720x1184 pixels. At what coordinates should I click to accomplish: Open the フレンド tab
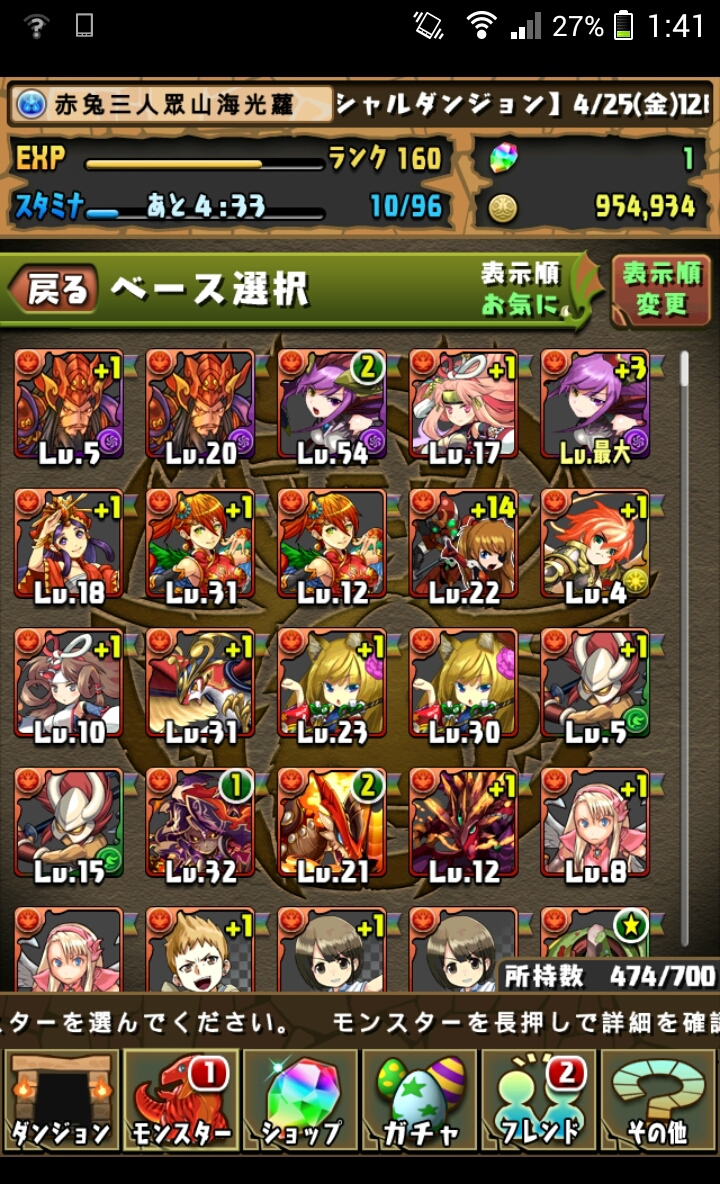[x=539, y=1099]
